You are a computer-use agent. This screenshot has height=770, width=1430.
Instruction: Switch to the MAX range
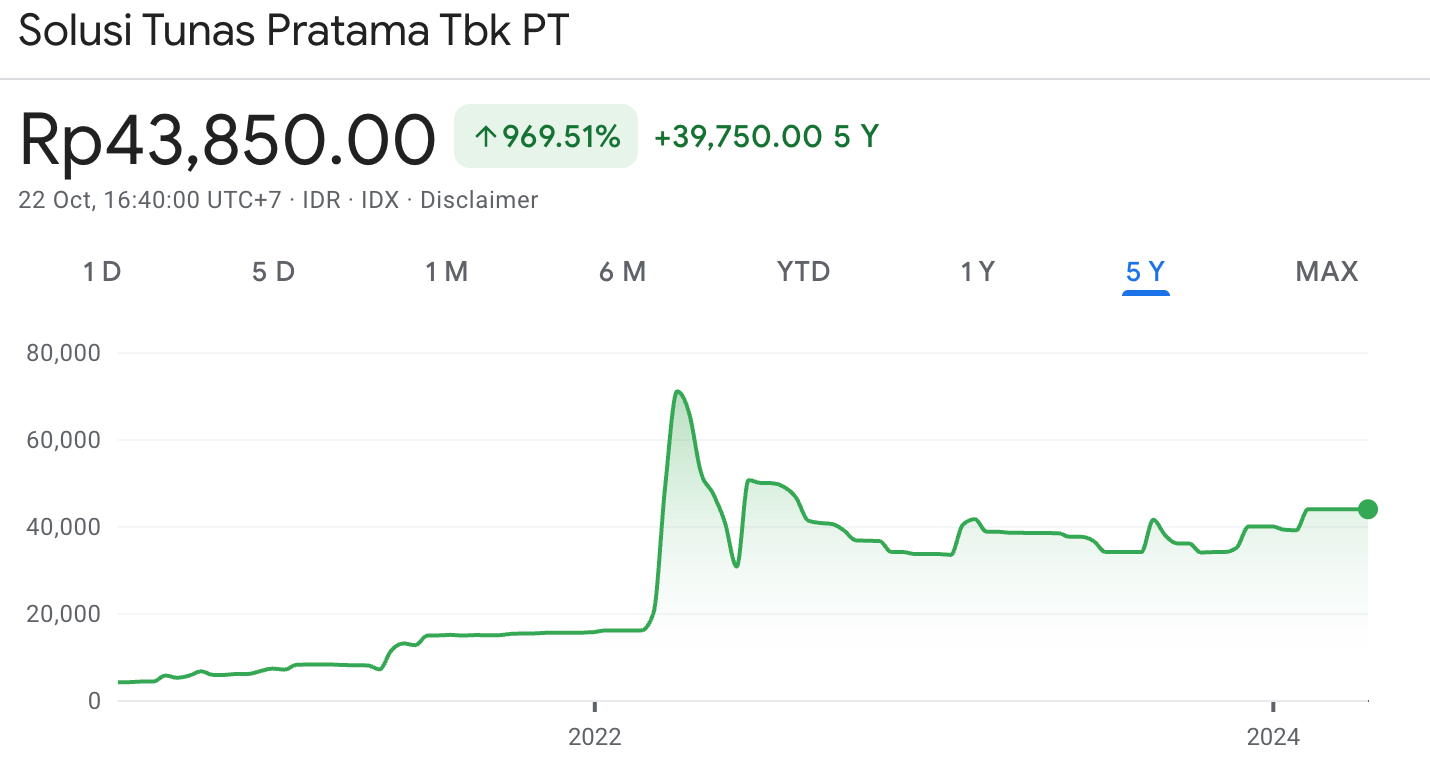coord(1326,271)
